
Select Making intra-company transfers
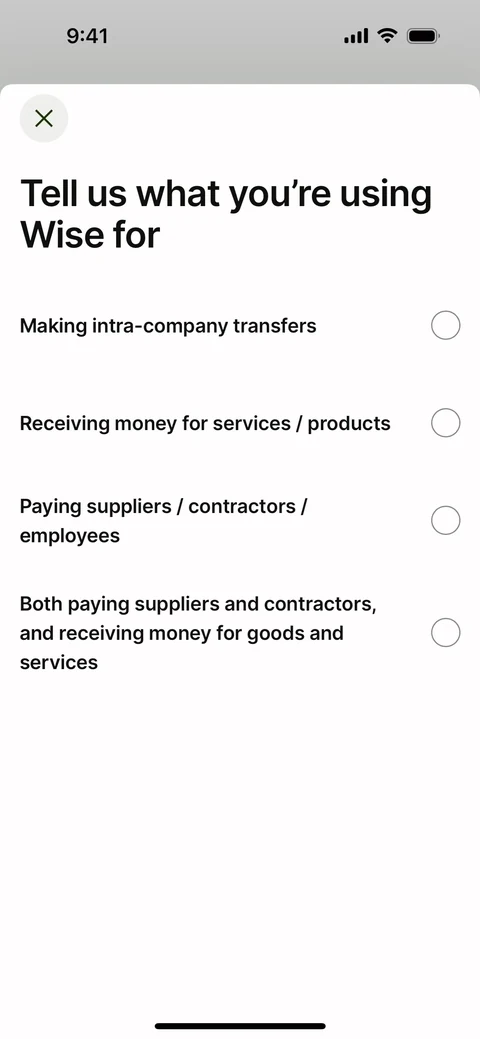point(240,326)
